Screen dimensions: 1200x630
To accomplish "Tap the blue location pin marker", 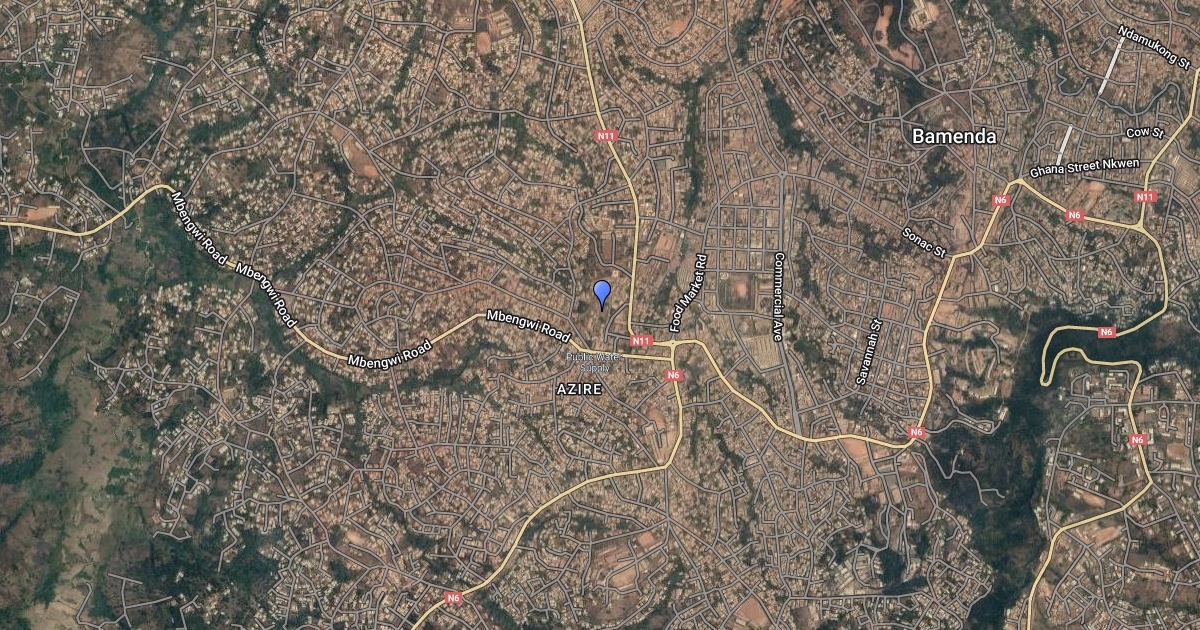I will (x=602, y=293).
